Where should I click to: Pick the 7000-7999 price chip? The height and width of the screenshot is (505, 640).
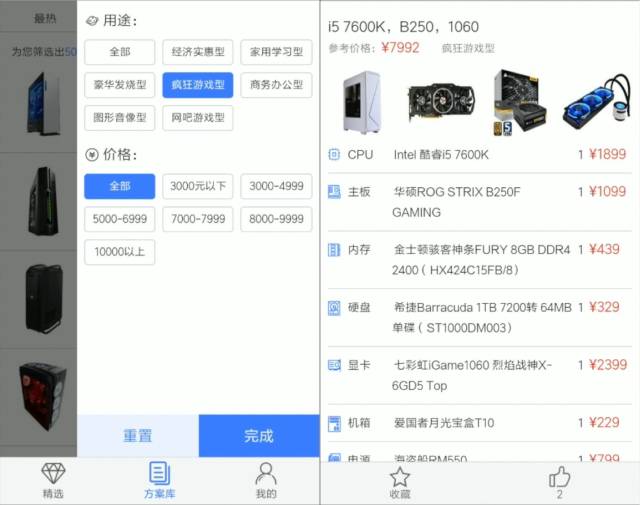click(x=198, y=219)
